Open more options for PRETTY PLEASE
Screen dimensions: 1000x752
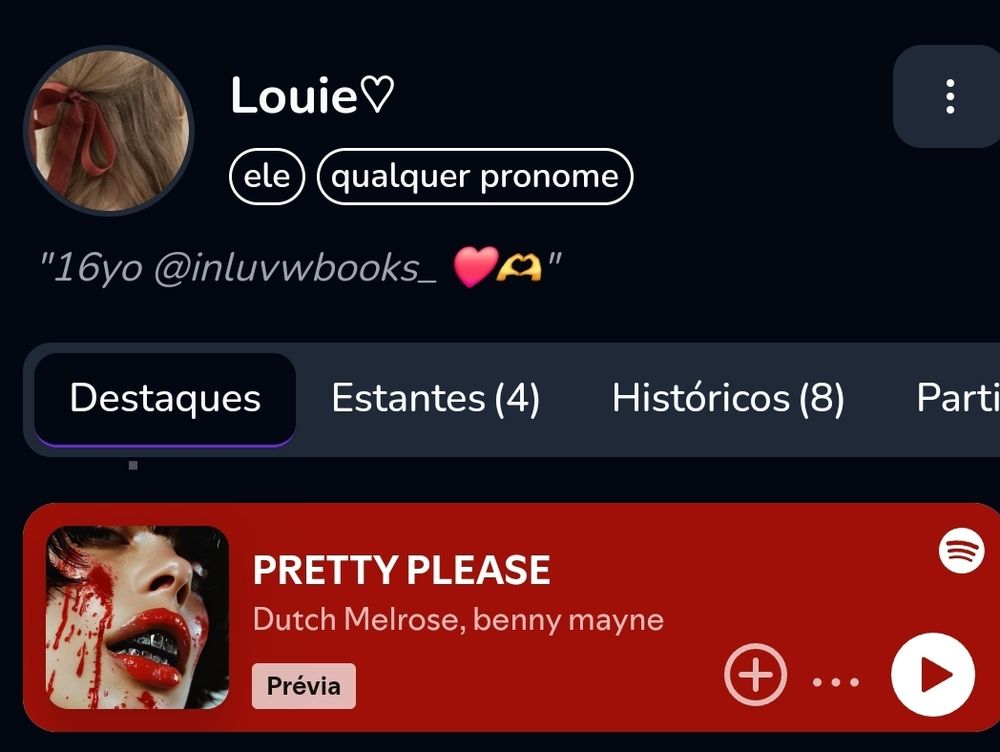pos(836,683)
